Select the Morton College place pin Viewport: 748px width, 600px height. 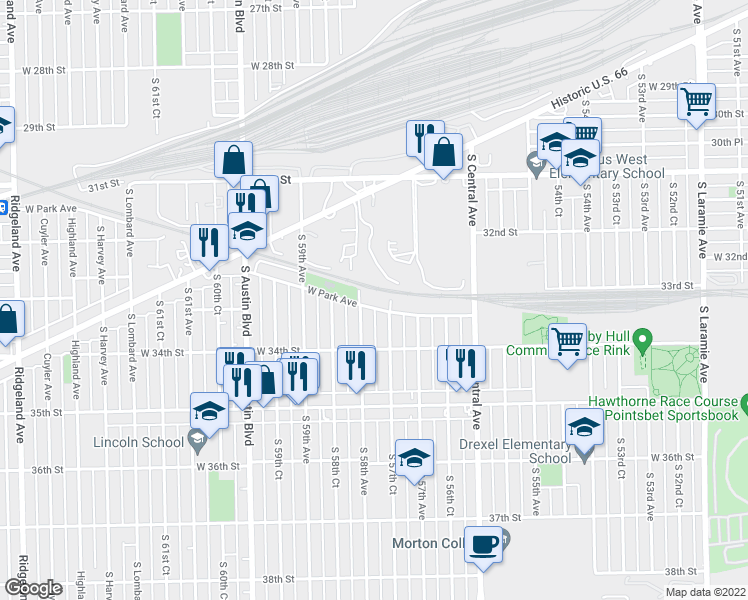point(505,540)
